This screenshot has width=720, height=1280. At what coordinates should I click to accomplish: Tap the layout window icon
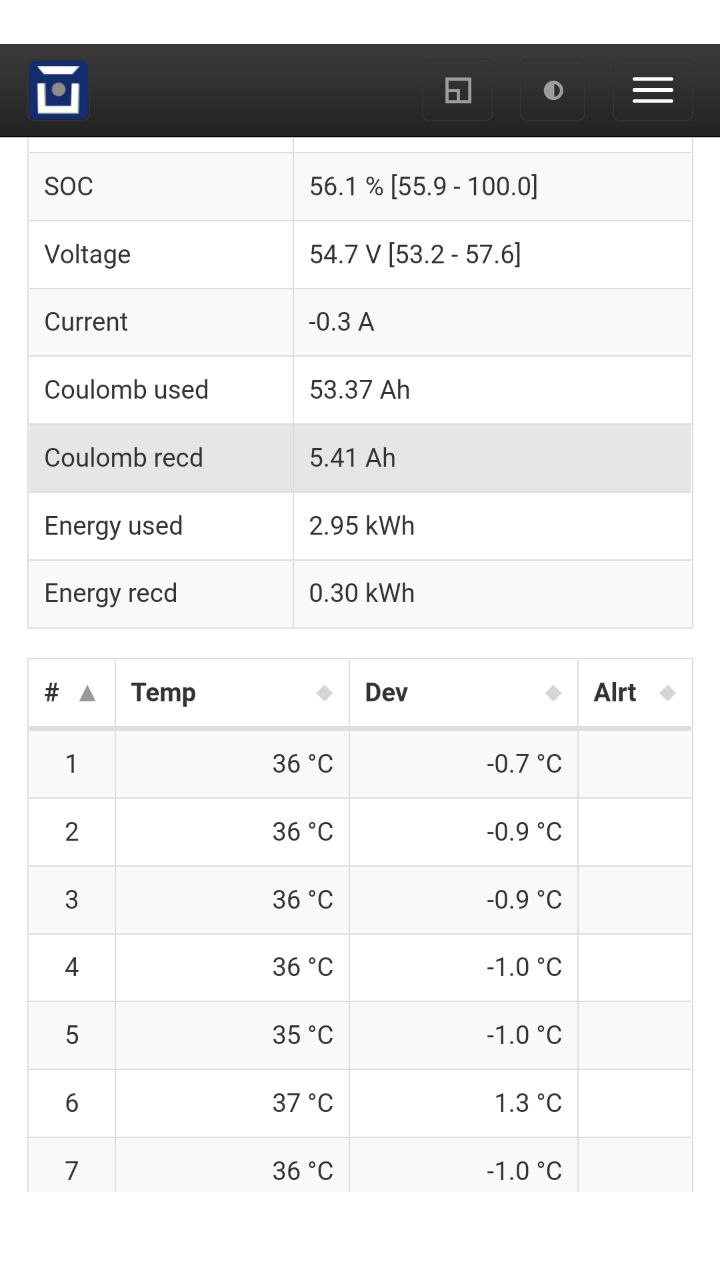point(458,90)
